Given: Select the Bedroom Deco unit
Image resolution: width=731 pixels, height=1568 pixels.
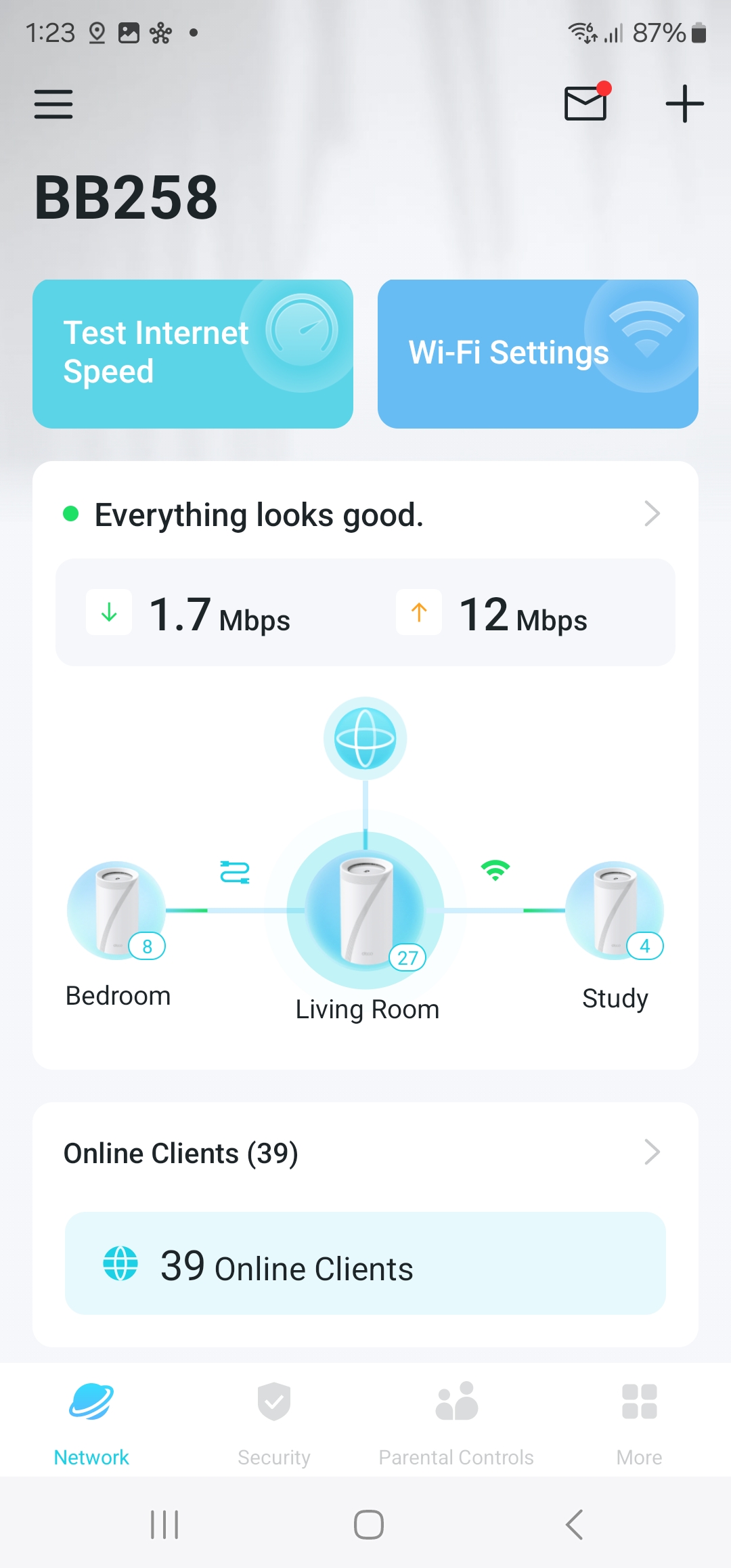Looking at the screenshot, I should click(x=116, y=911).
